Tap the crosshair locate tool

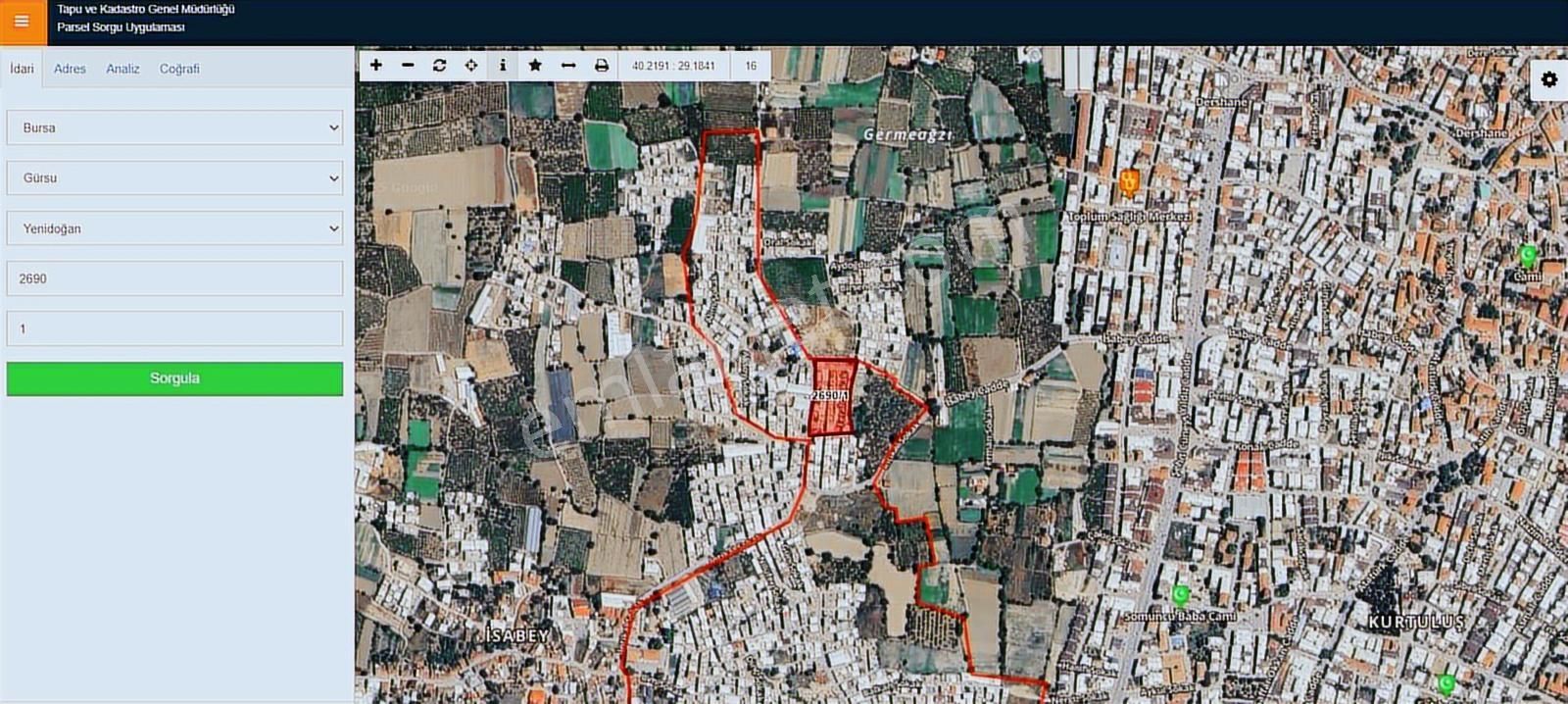pyautogui.click(x=471, y=66)
